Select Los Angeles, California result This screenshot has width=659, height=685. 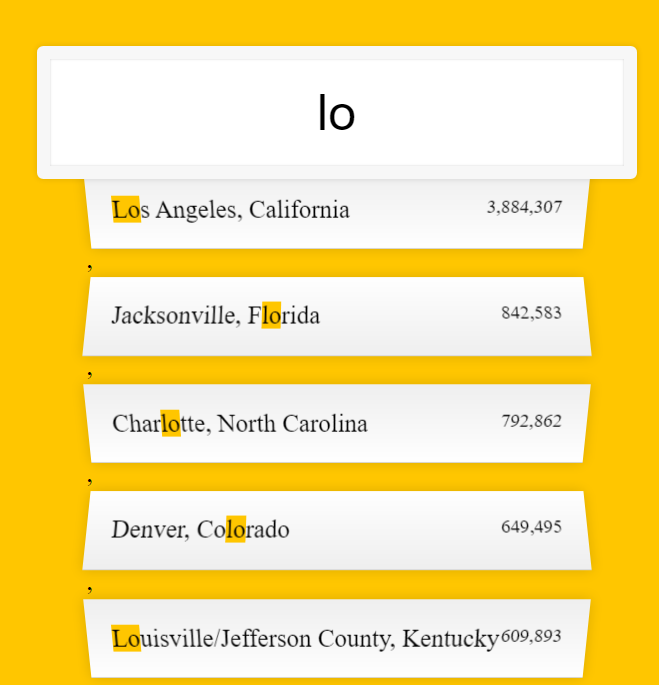[x=336, y=210]
